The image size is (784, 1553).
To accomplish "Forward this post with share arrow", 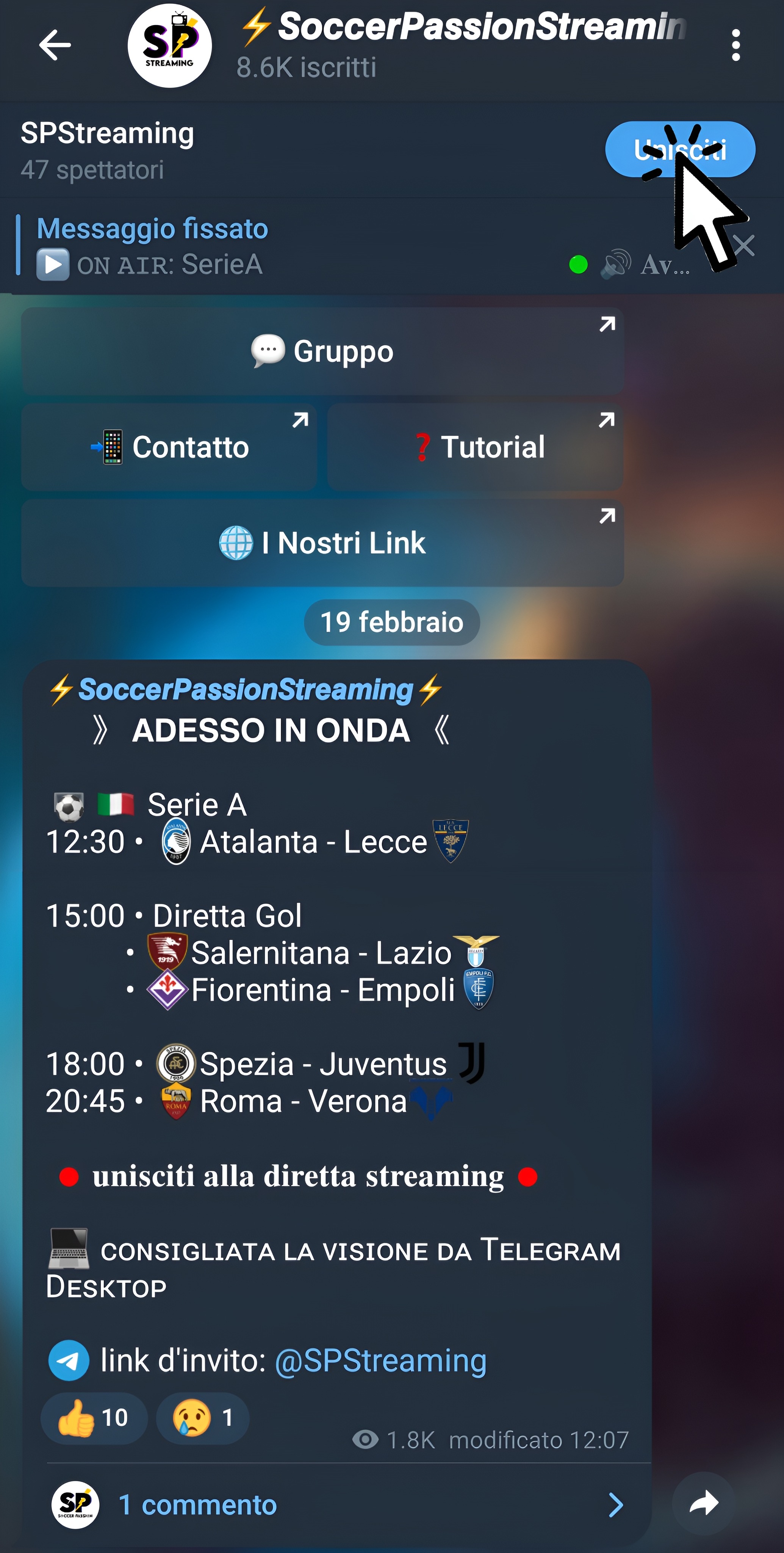I will coord(703,1503).
